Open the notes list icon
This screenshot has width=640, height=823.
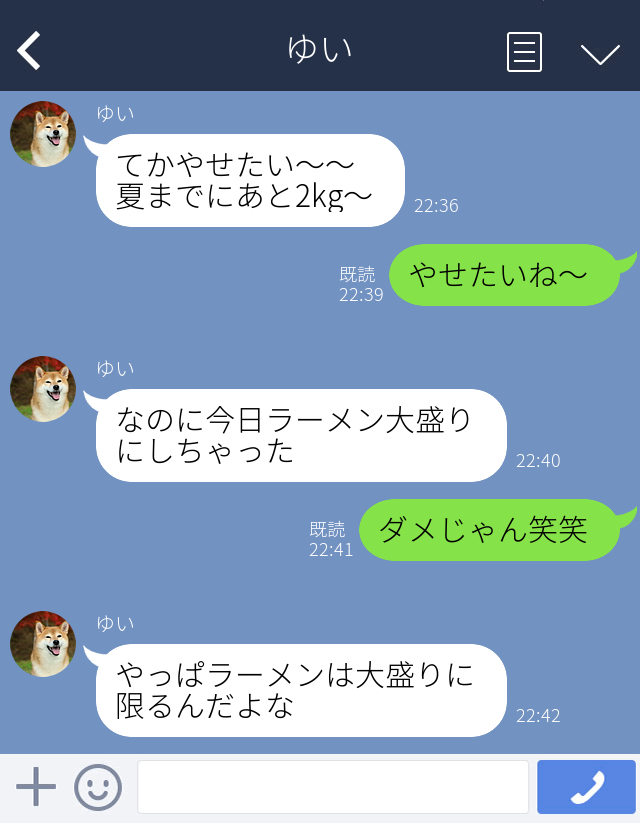[x=524, y=52]
